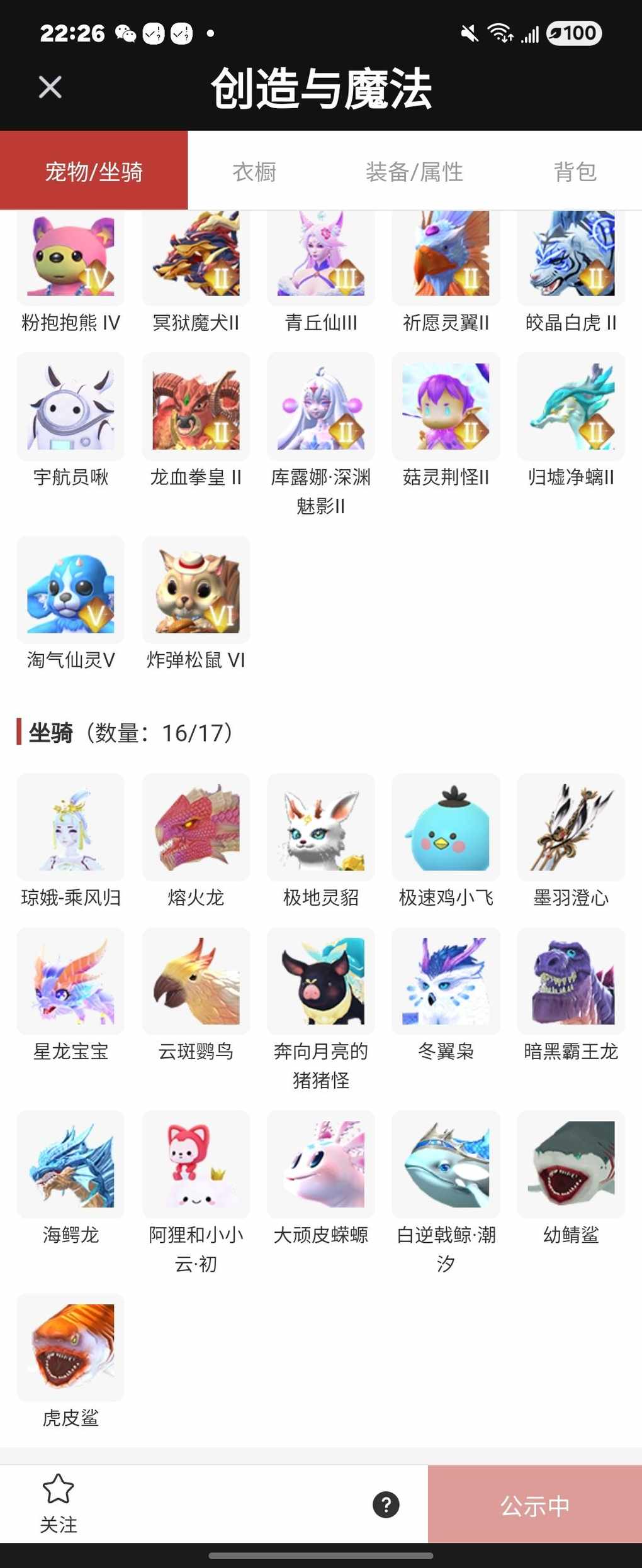Tap the 奔向月亮的猪猪怪 mount
The width and height of the screenshot is (642, 1568).
tap(321, 982)
